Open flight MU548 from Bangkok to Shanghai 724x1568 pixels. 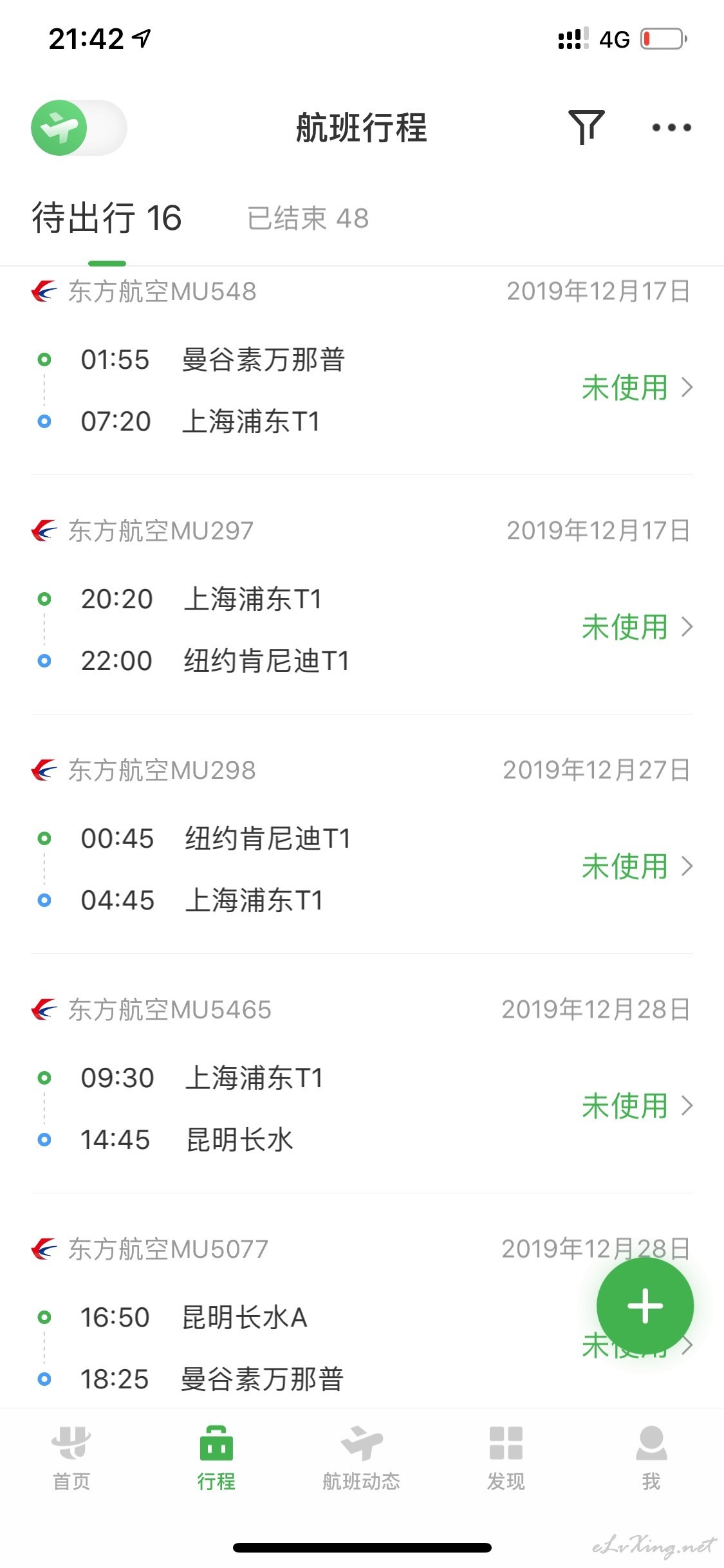click(x=362, y=371)
